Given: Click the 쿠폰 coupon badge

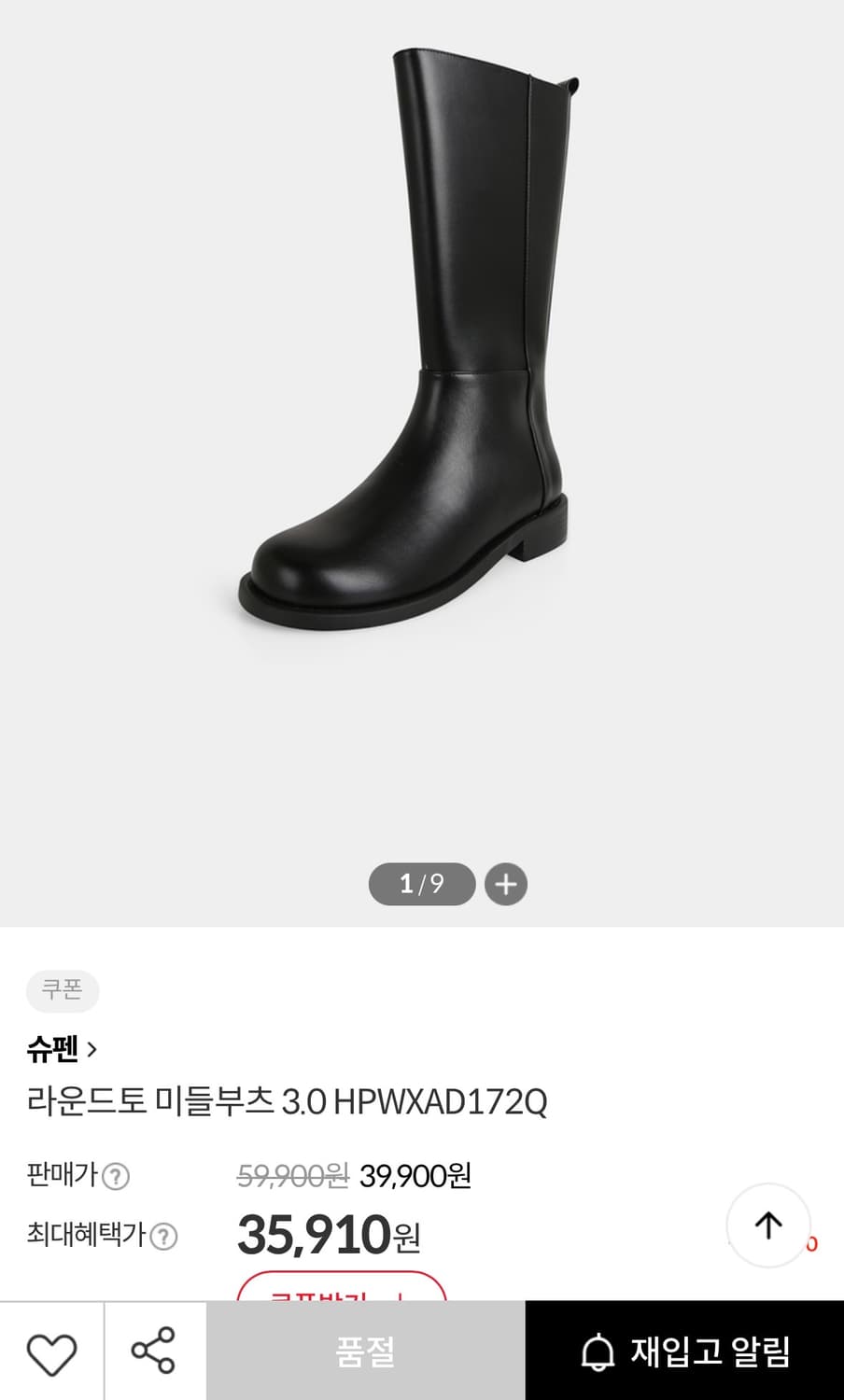Looking at the screenshot, I should pyautogui.click(x=62, y=991).
